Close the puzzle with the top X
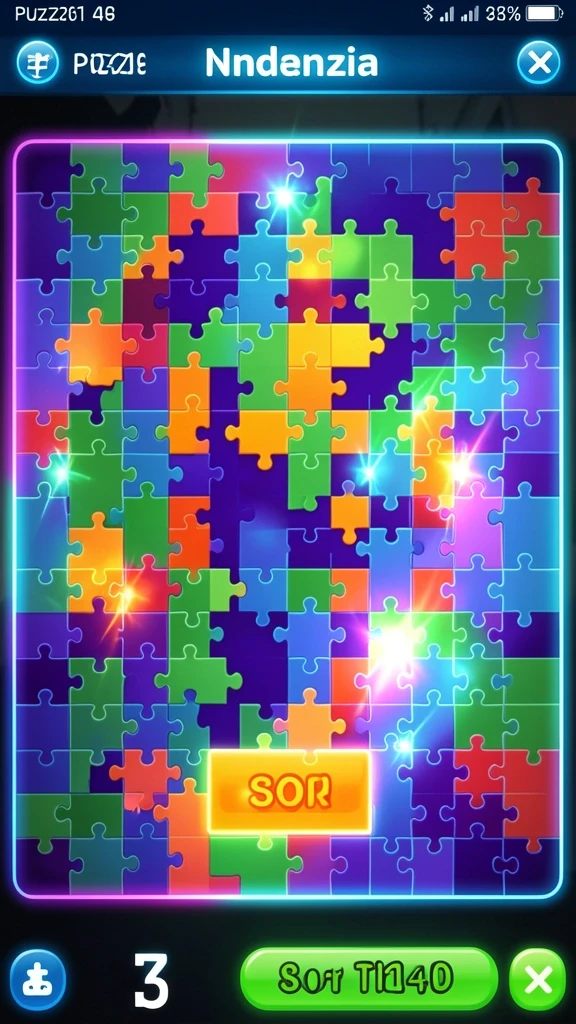 tap(539, 63)
